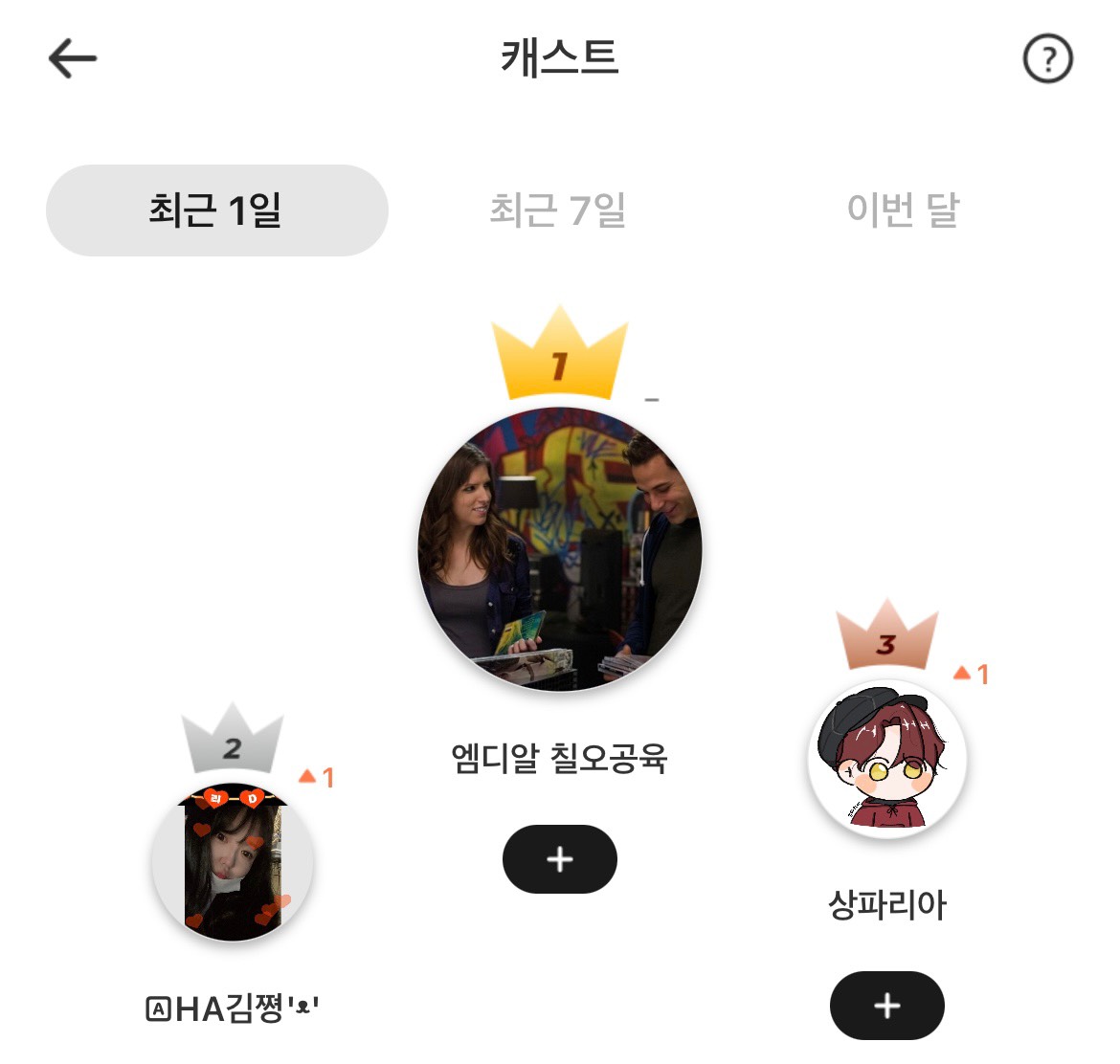
Task: Open third-place profile 상파리아
Action: tap(887, 759)
